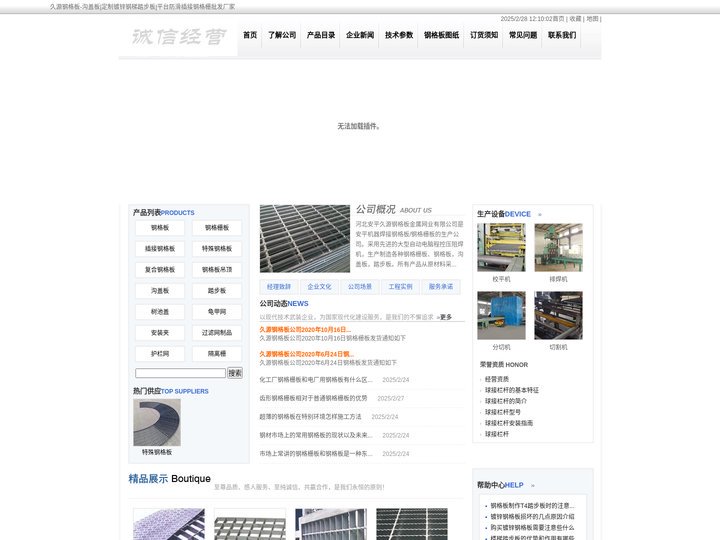This screenshot has height=540, width=720.
Task: Open 经理致辞 company link
Action: (x=279, y=286)
